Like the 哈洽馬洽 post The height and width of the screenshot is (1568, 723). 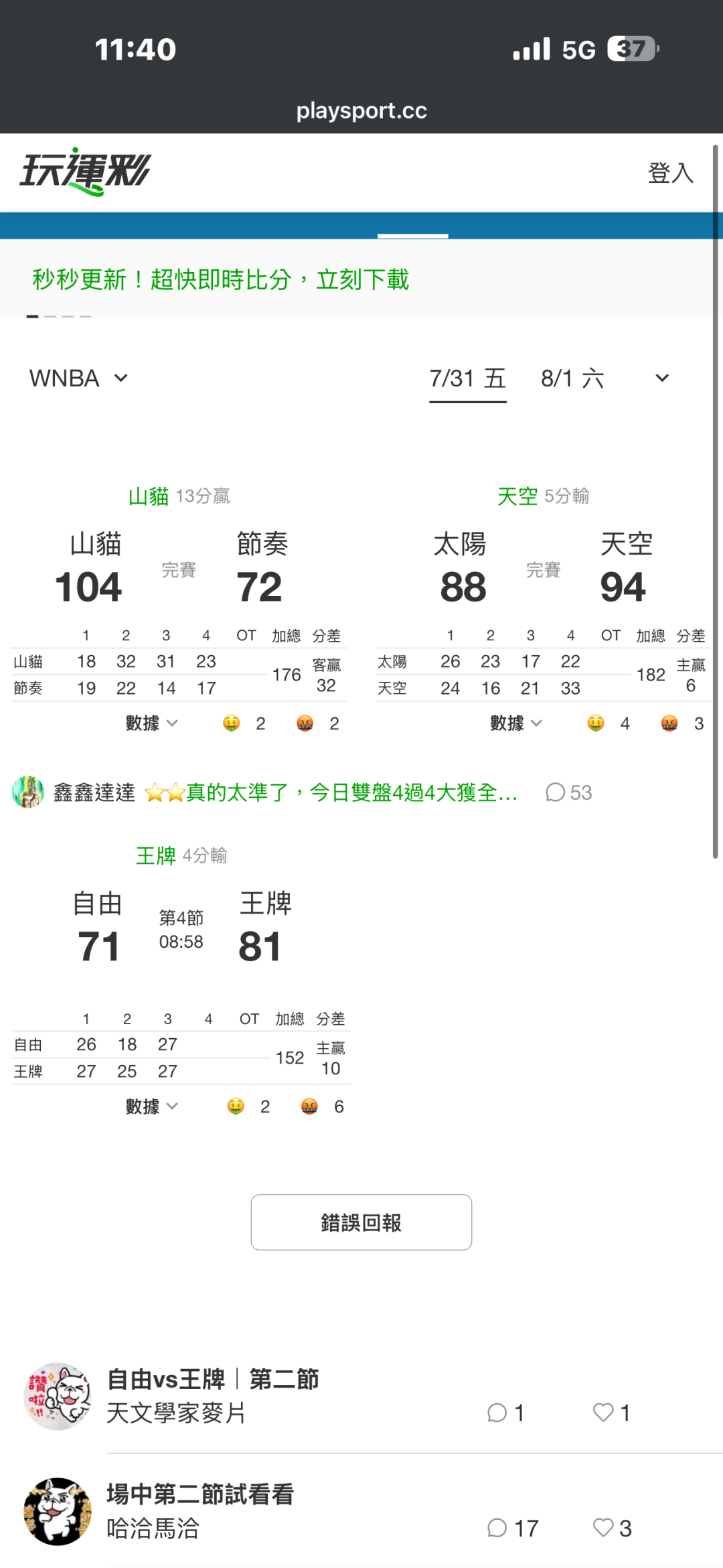(x=612, y=1528)
